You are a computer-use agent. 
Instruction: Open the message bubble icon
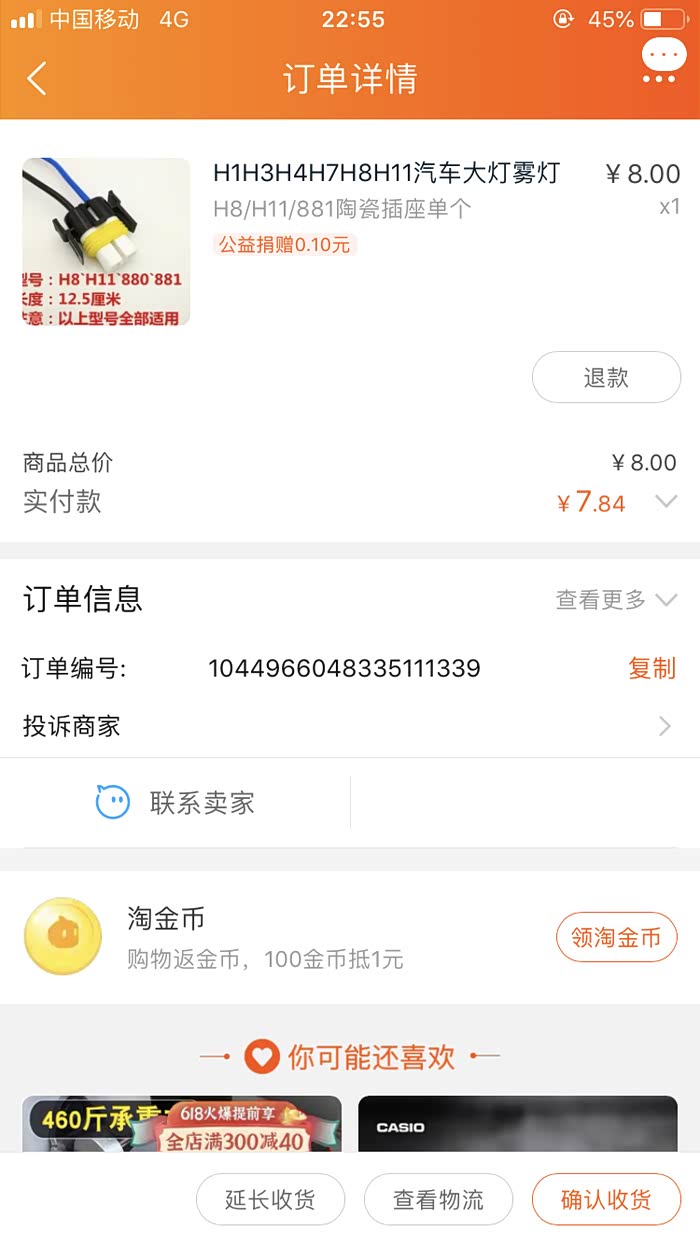[664, 60]
